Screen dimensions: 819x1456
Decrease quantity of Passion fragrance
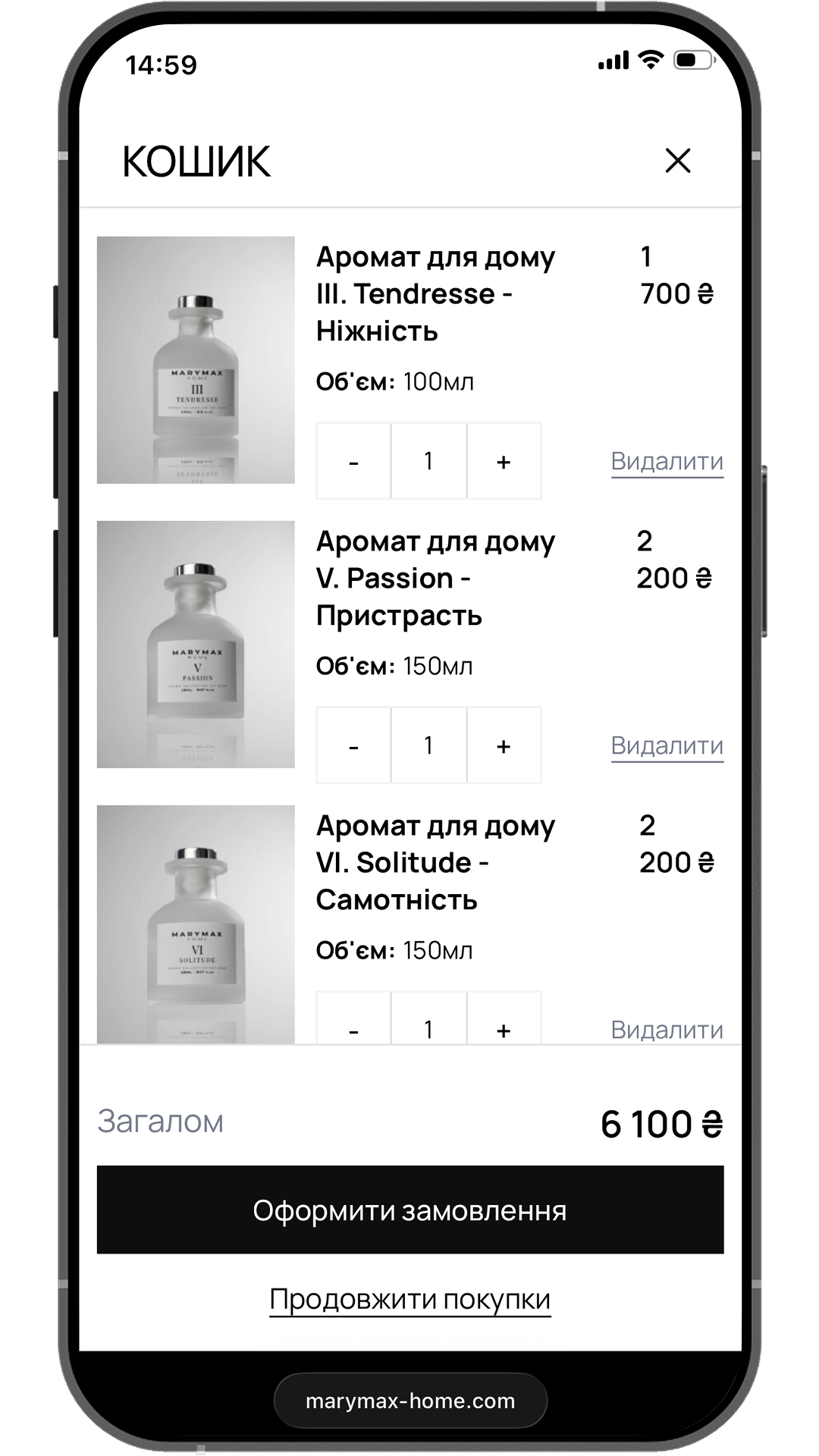click(353, 745)
